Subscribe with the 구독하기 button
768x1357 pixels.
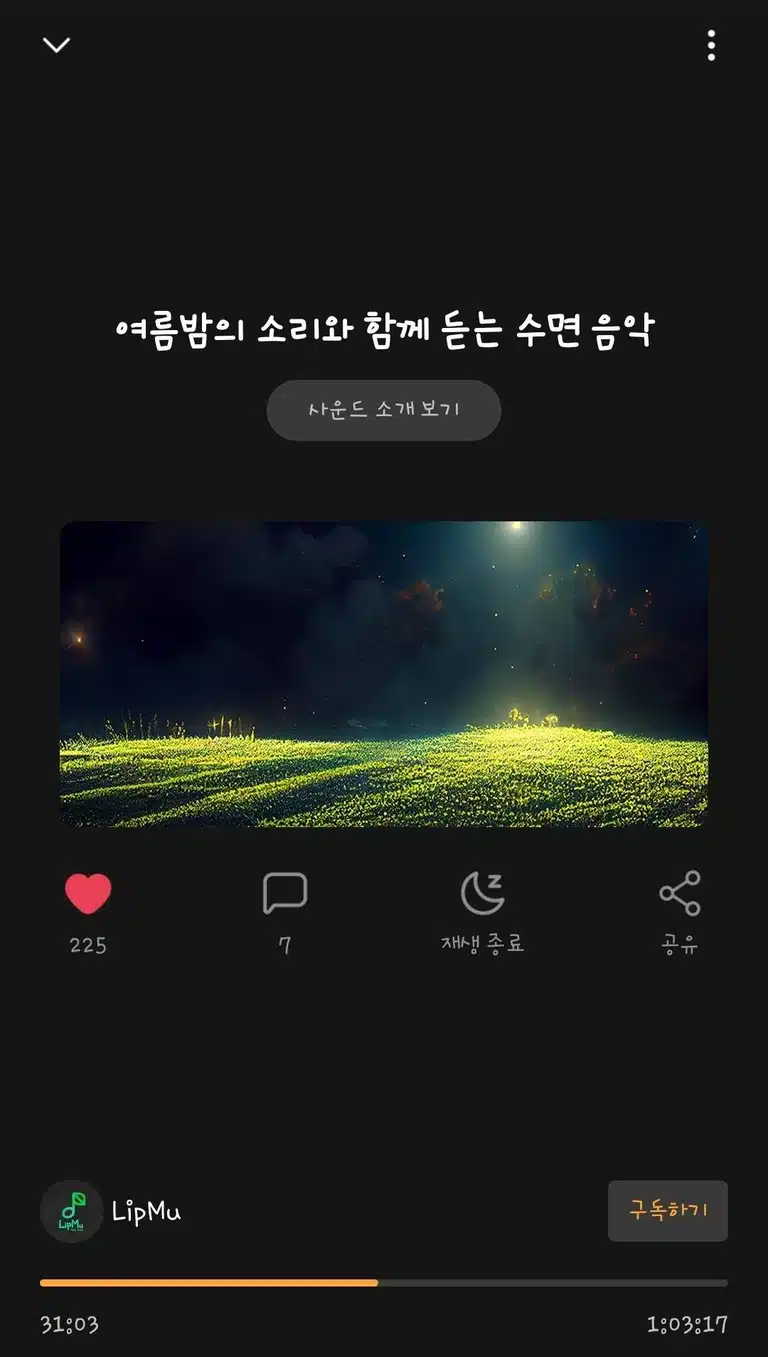[668, 1211]
